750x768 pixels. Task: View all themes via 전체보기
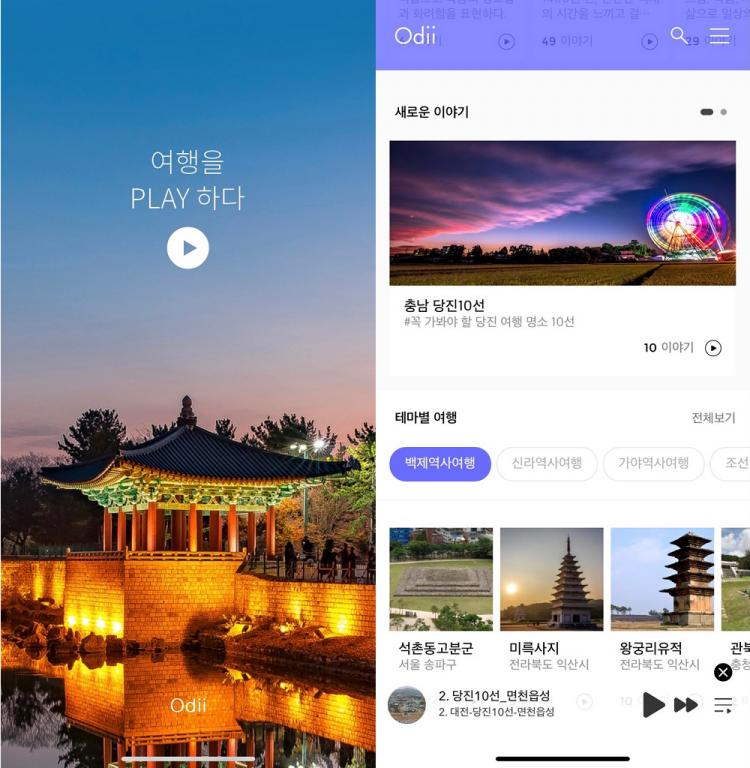[x=713, y=418]
